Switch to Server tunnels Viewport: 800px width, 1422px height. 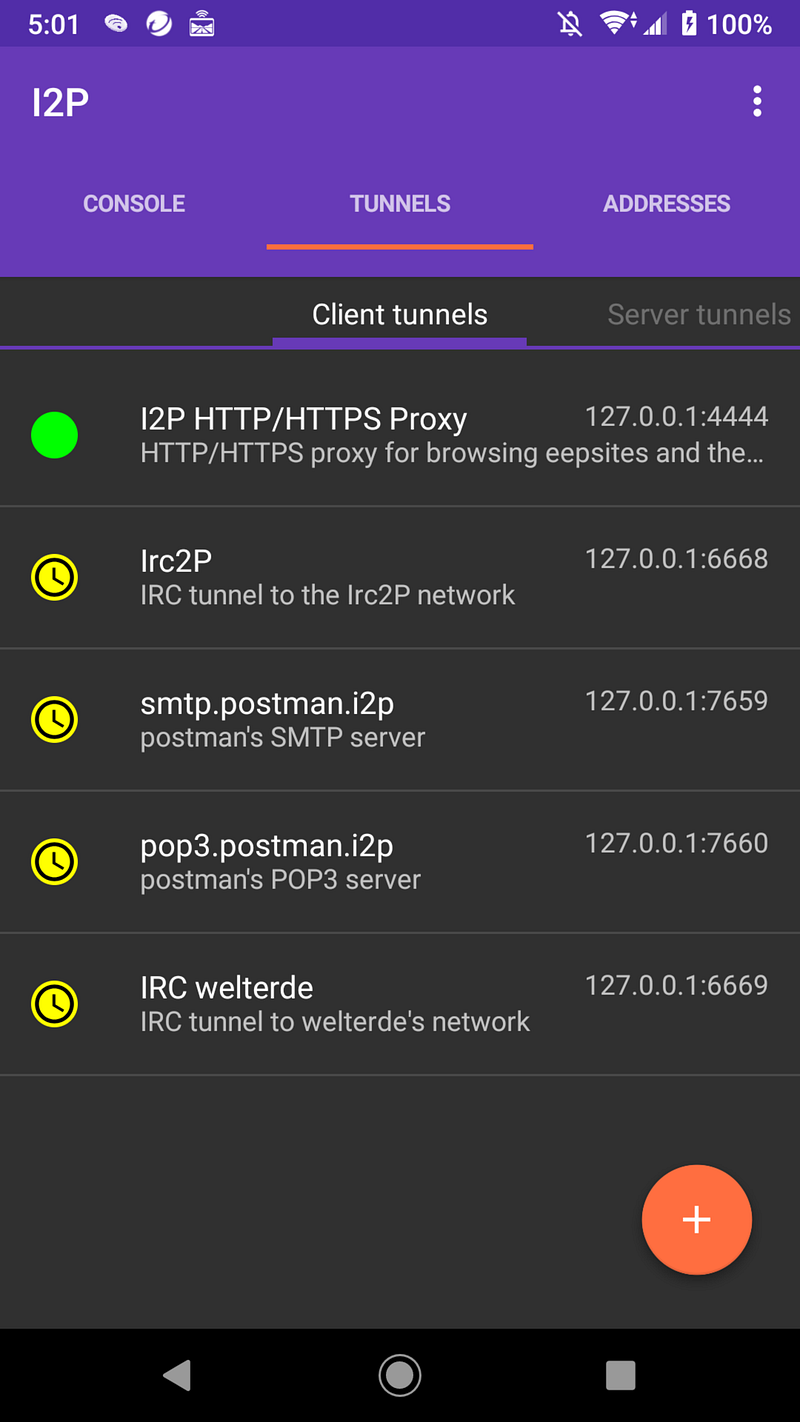698,315
